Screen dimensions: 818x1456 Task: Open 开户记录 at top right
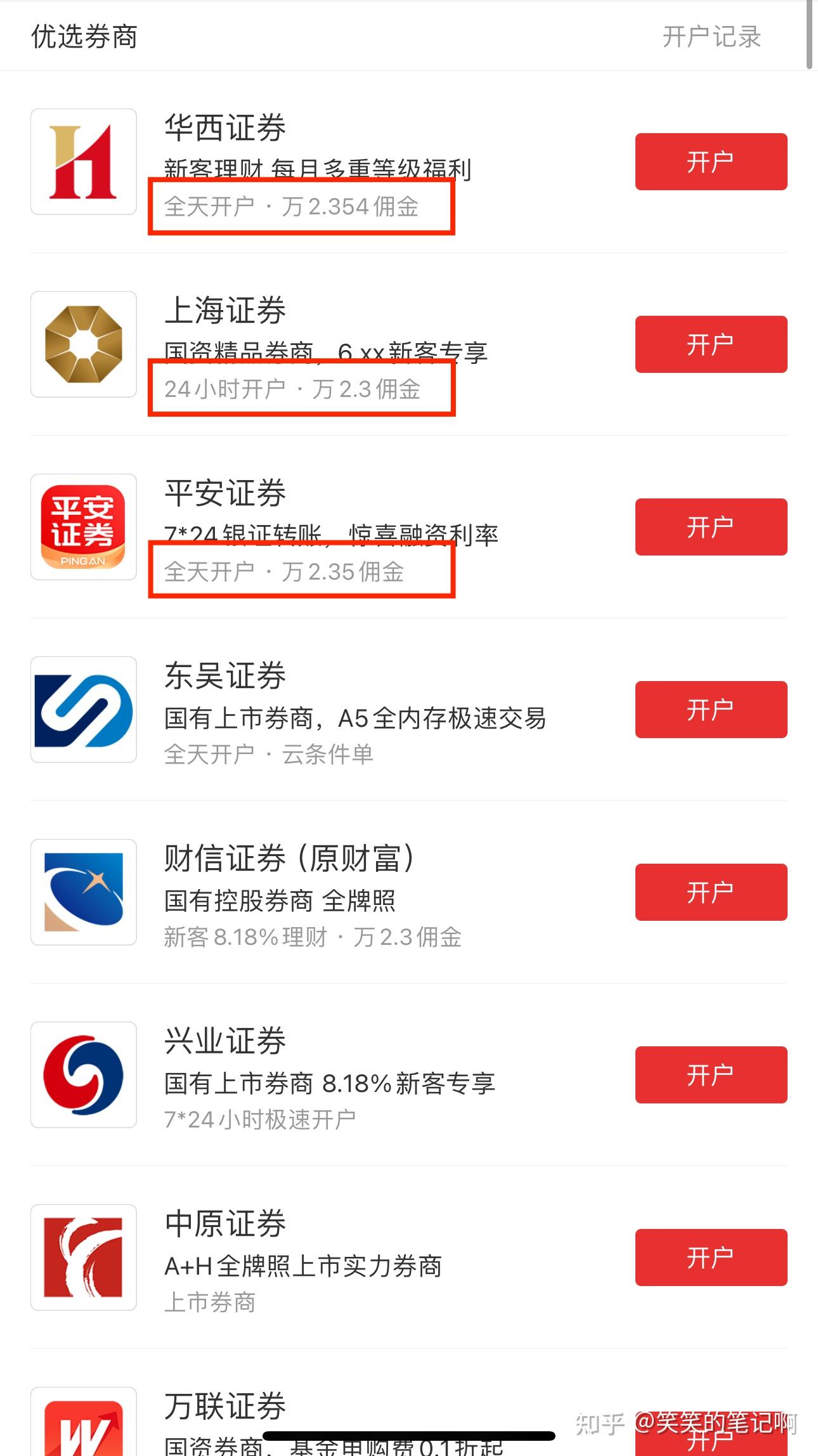click(x=713, y=36)
